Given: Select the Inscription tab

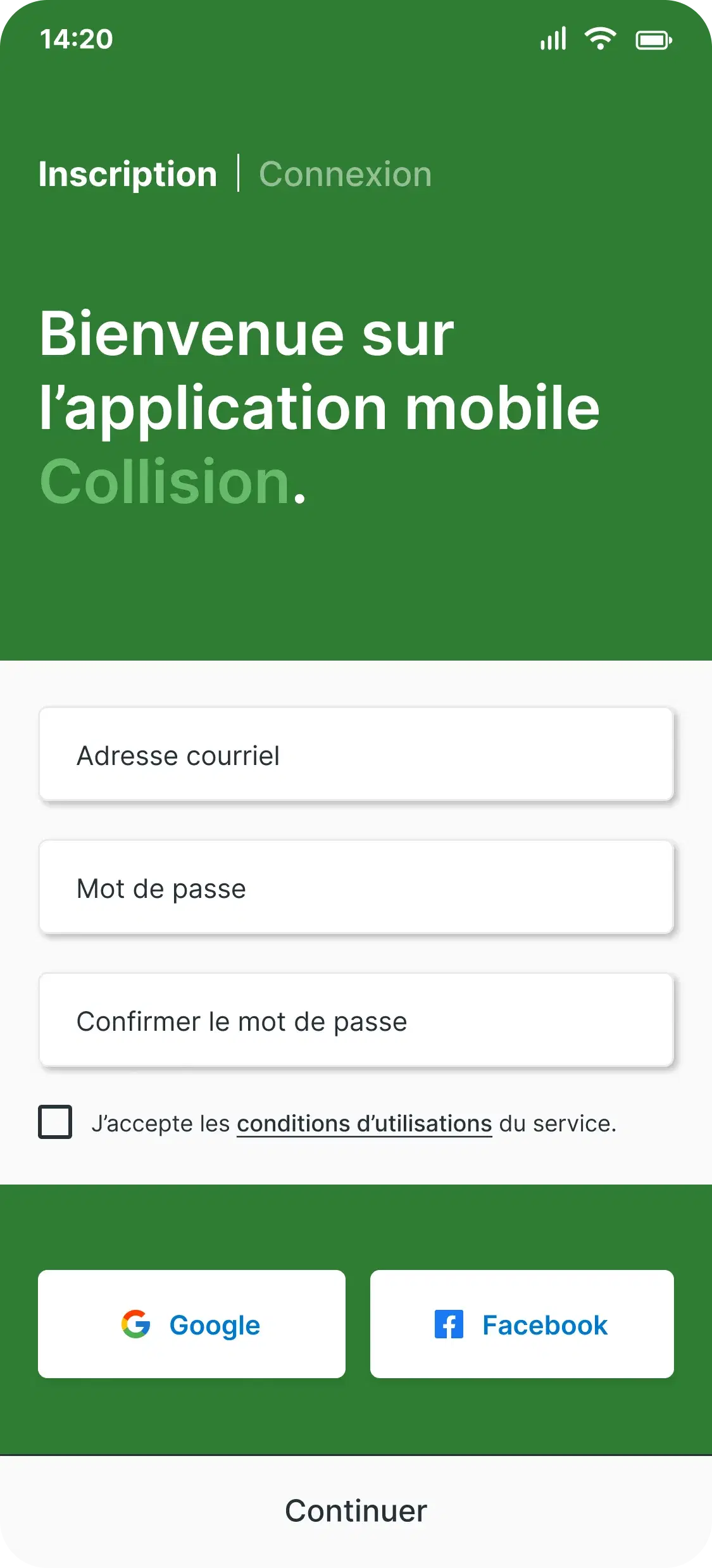Looking at the screenshot, I should 128,174.
